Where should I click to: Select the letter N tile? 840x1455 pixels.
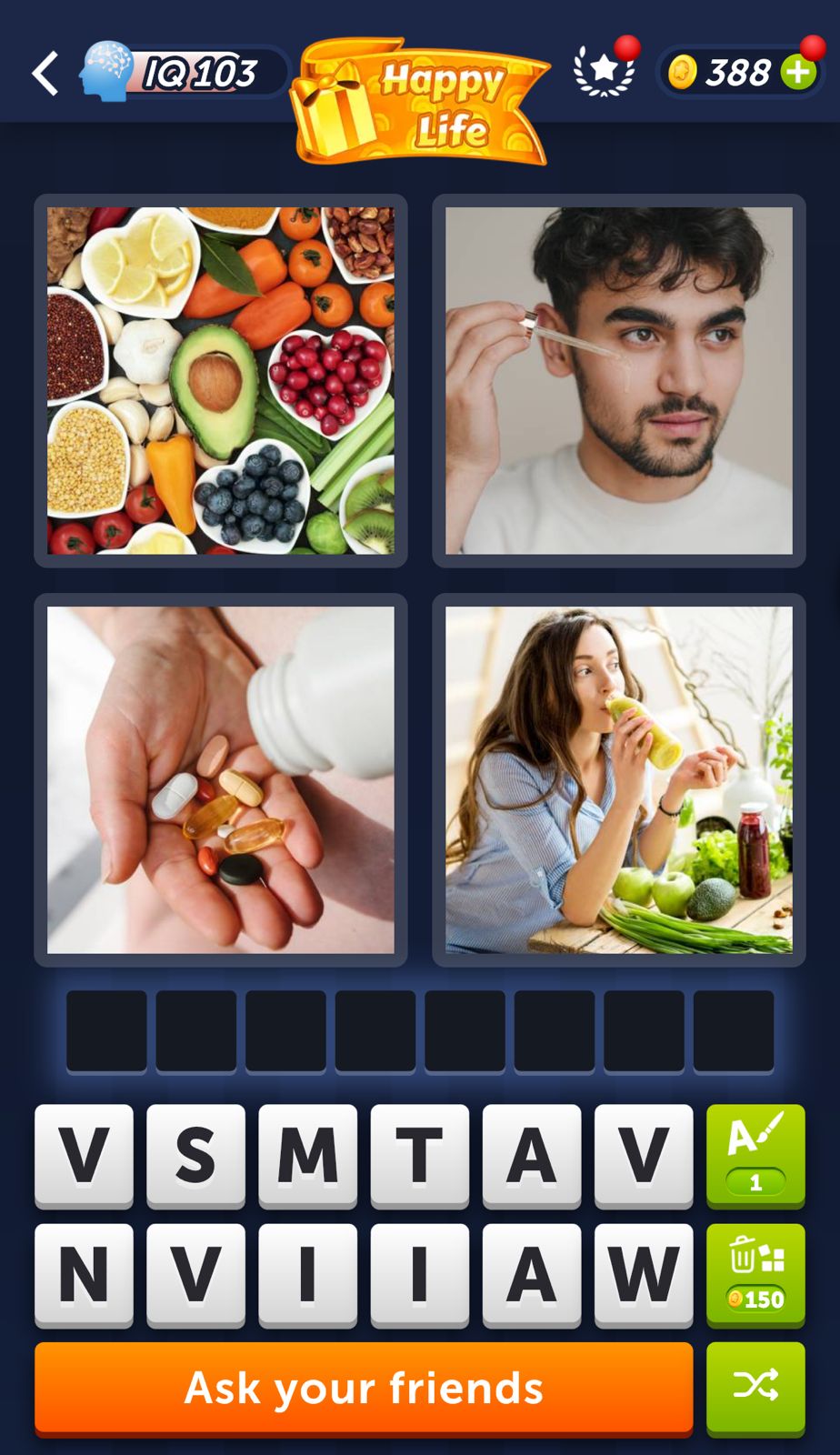[84, 1275]
